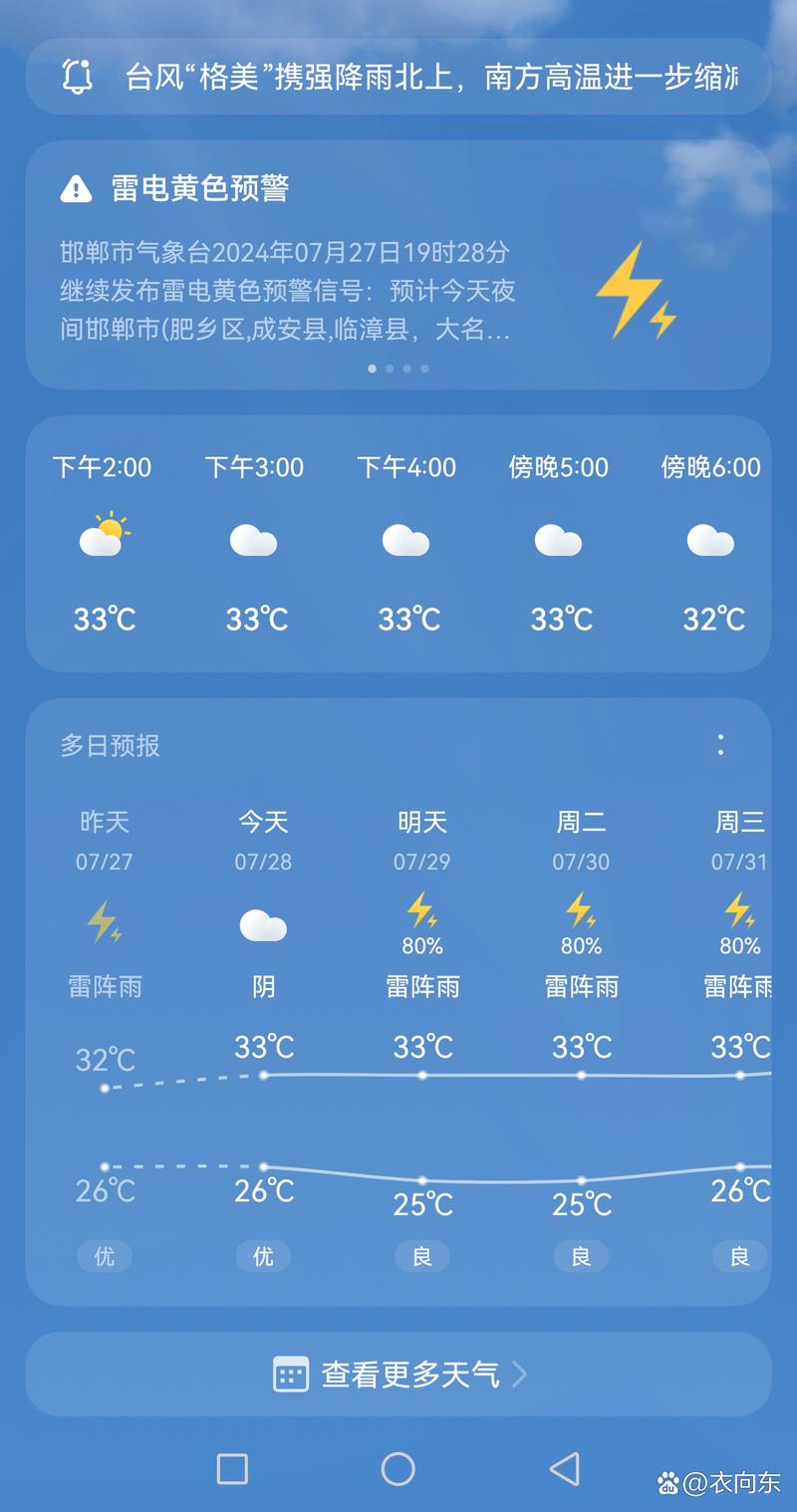Tap today's 33℃ point on temperature curve
The width and height of the screenshot is (797, 1512).
[263, 1075]
